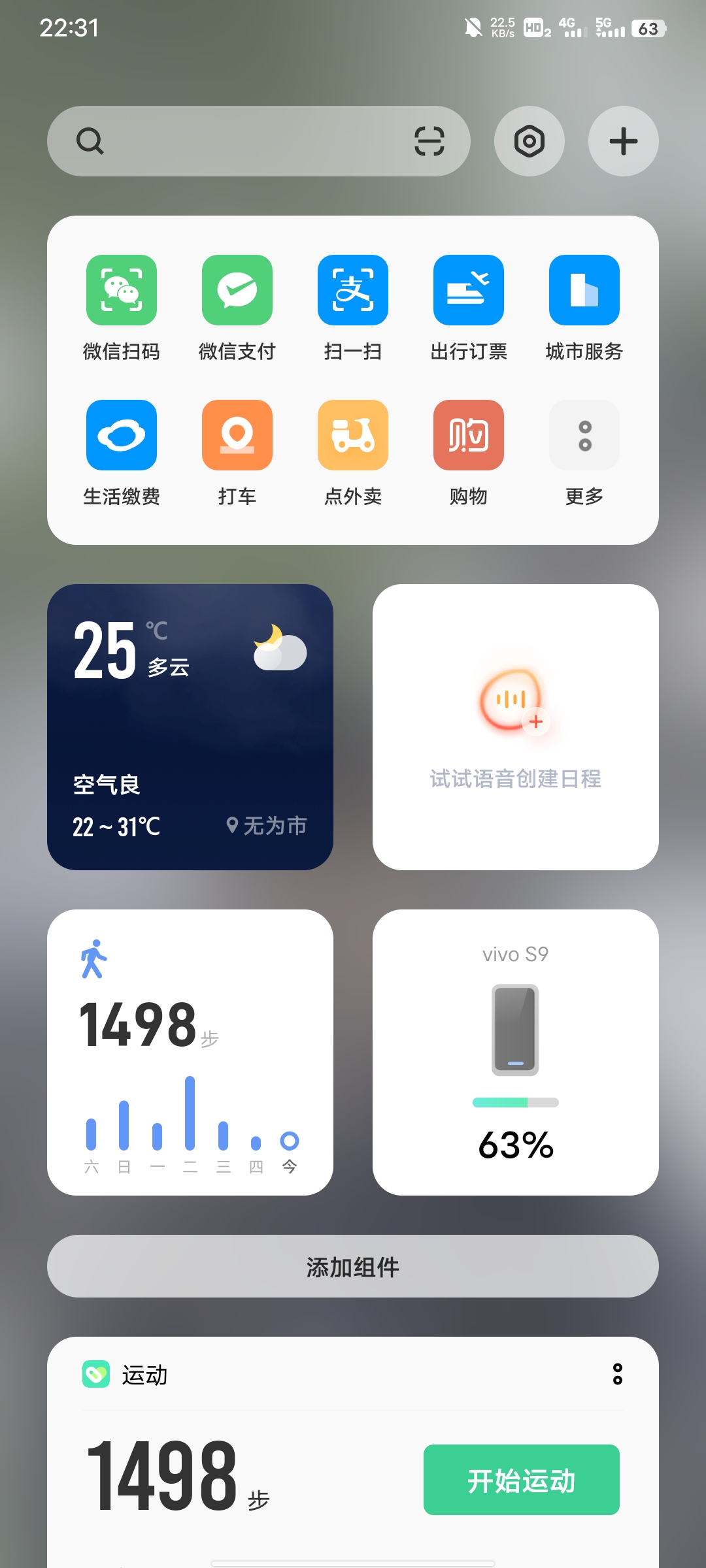
Task: Open 出行订票 shortcut
Action: coord(469,290)
